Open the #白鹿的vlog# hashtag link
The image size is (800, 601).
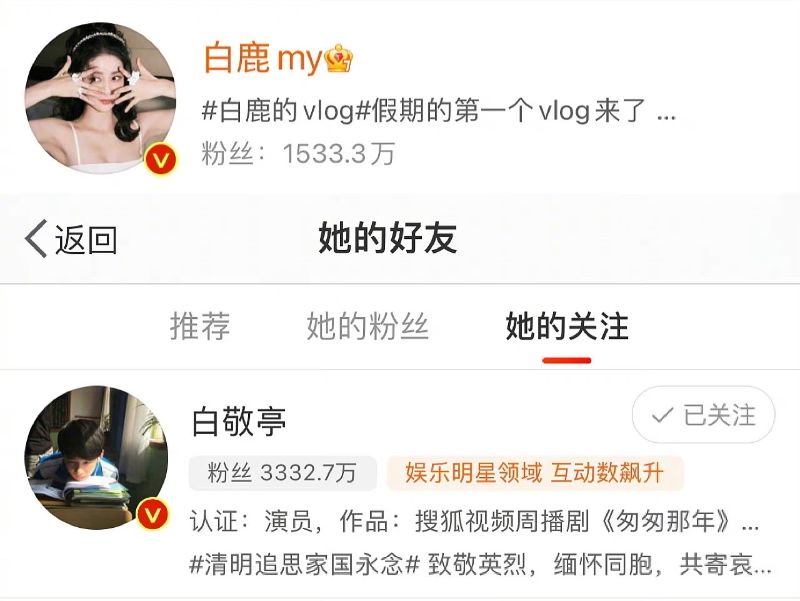pos(279,112)
